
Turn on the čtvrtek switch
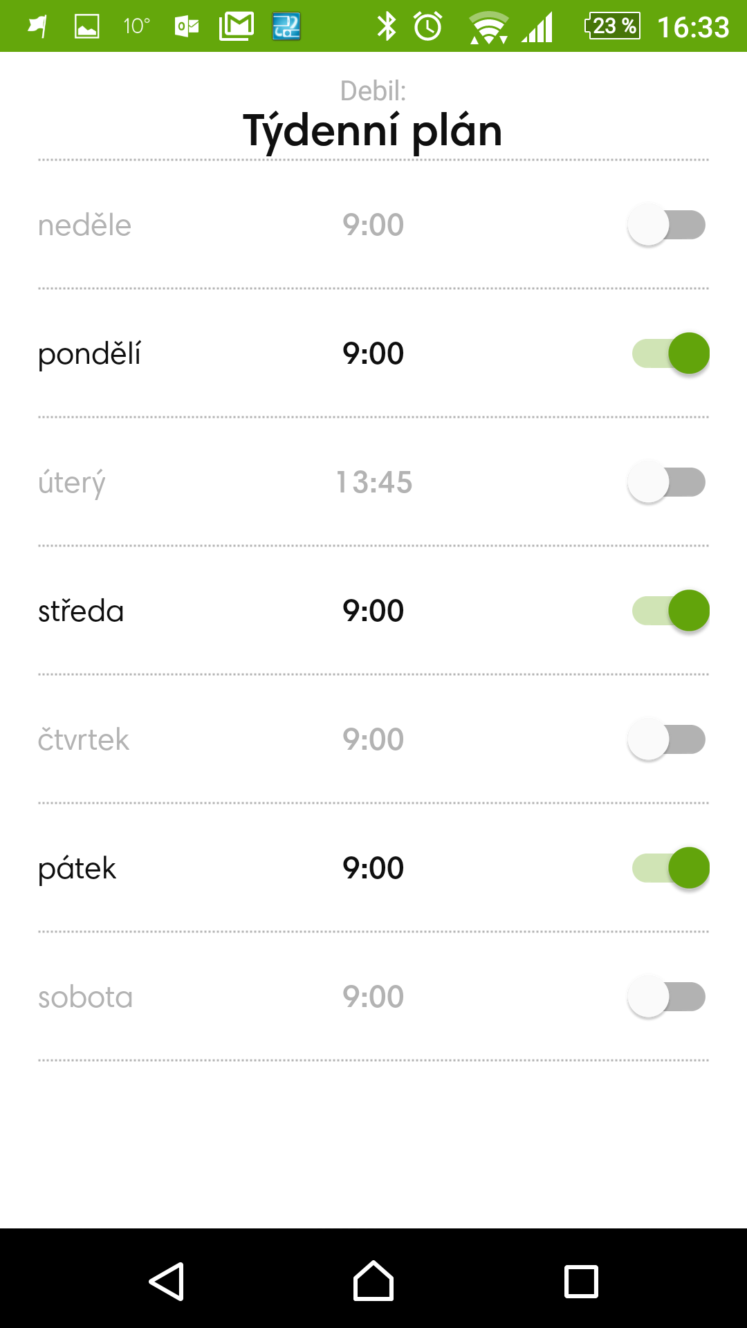667,740
